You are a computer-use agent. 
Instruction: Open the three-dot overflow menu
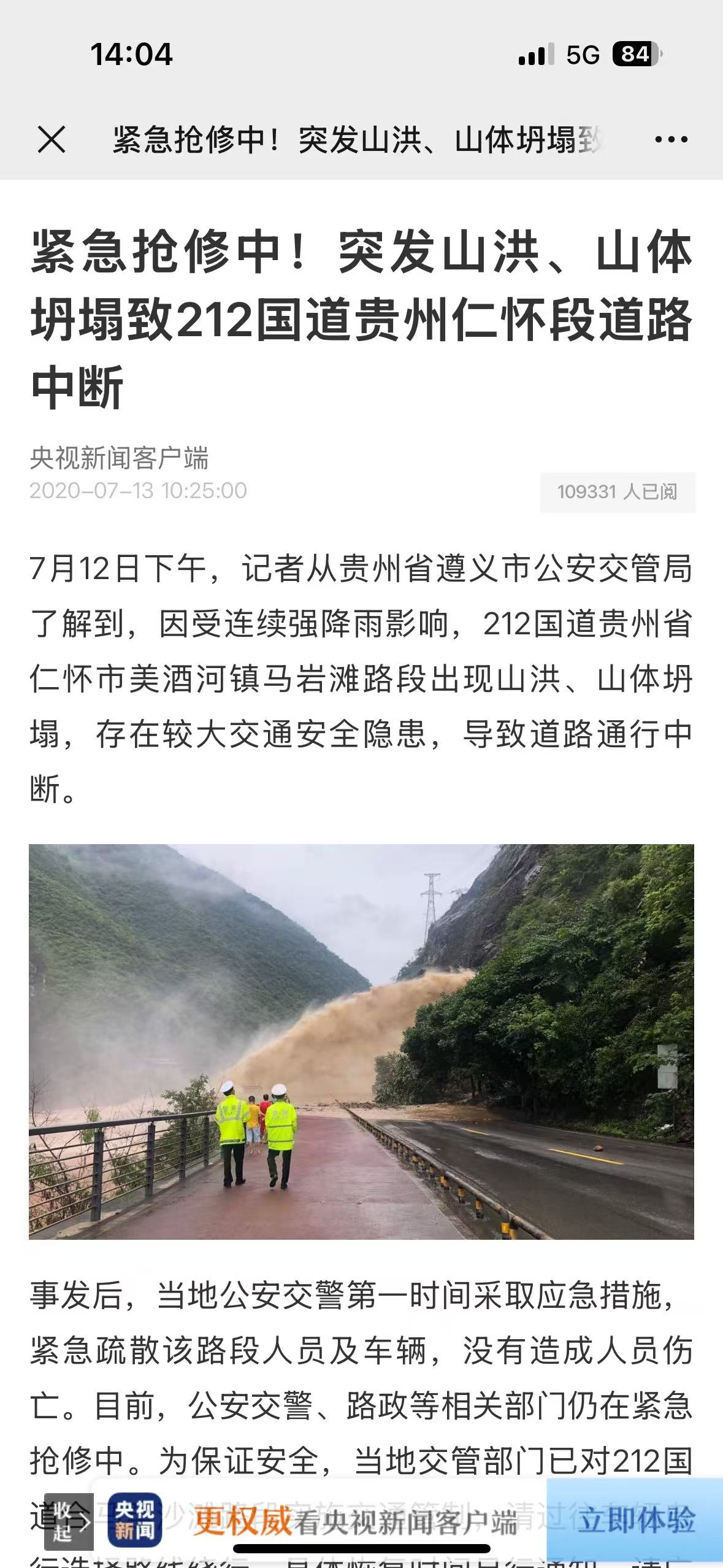671,140
